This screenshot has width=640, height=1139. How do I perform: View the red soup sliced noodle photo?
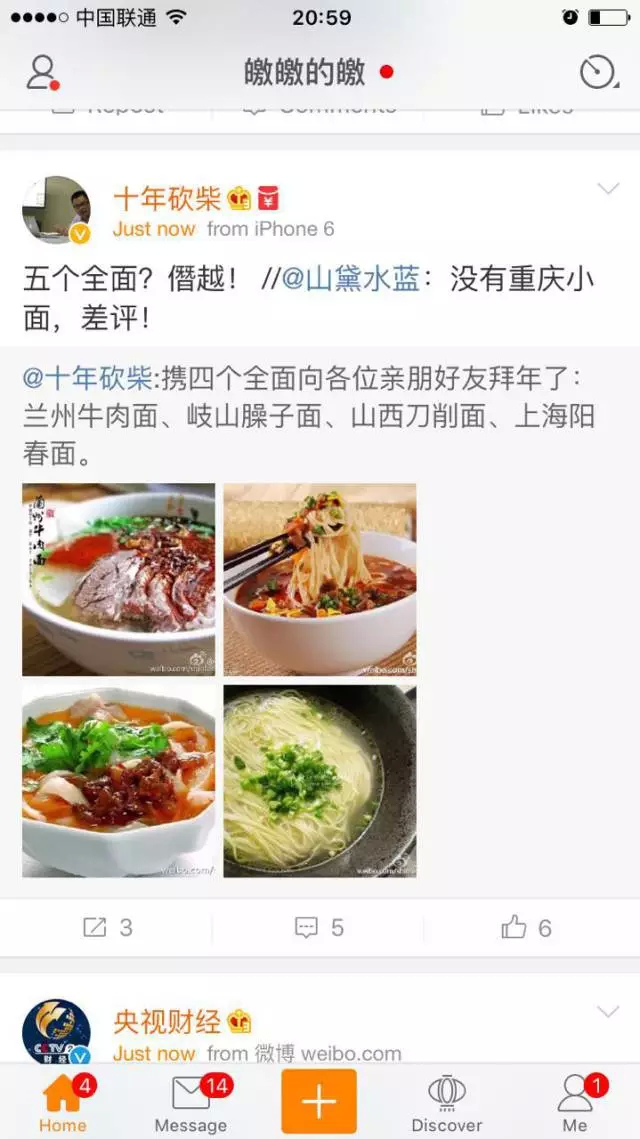click(119, 781)
